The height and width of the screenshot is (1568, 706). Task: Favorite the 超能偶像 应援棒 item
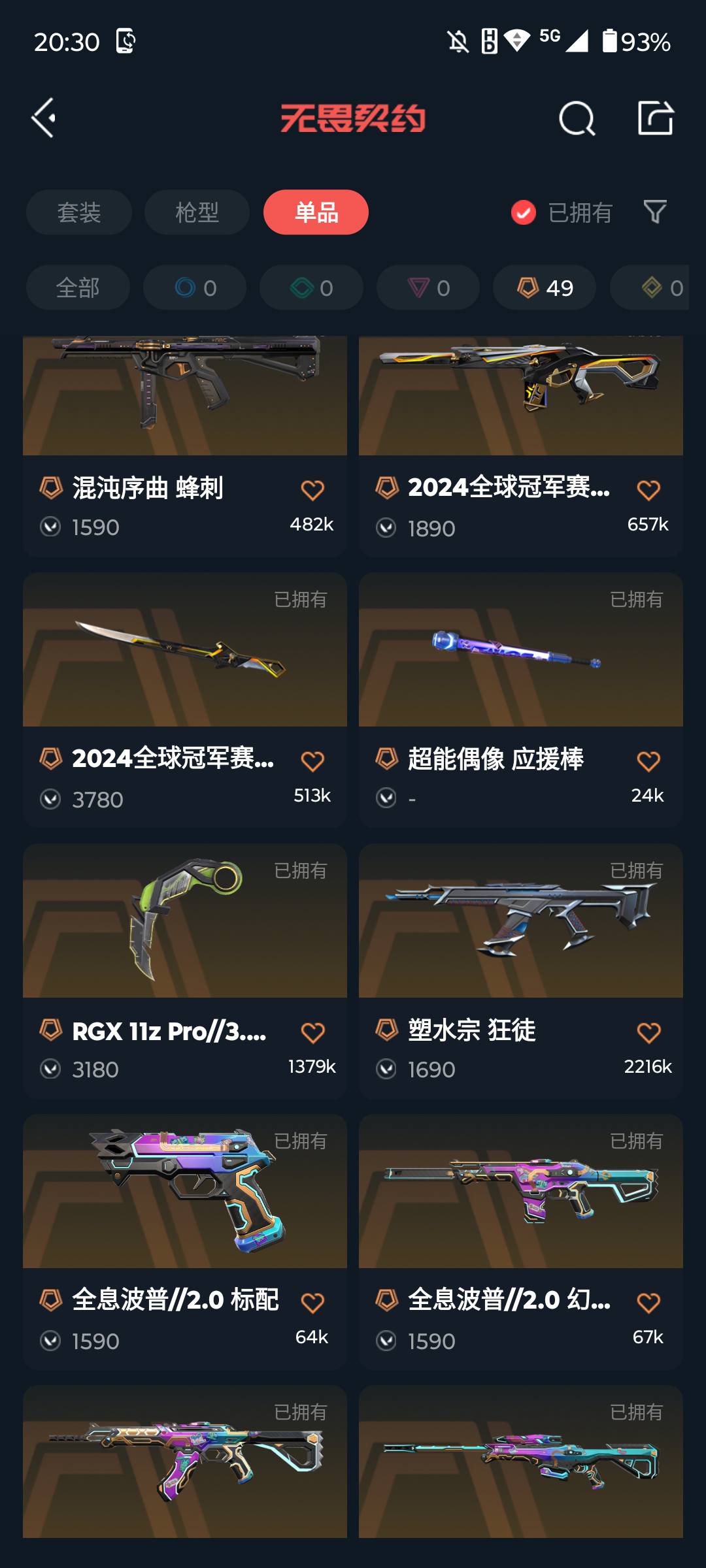pos(648,760)
